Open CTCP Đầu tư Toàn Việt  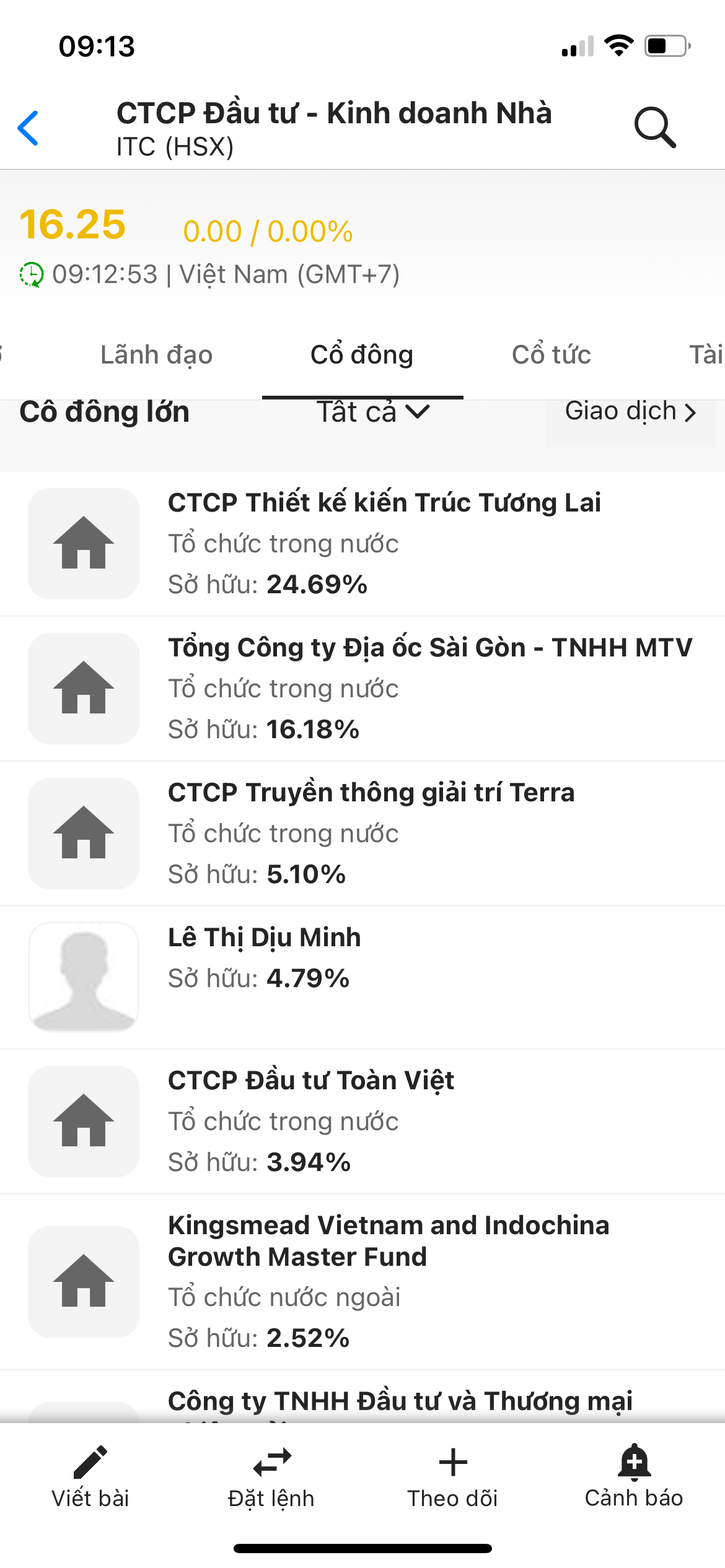[311, 1121]
